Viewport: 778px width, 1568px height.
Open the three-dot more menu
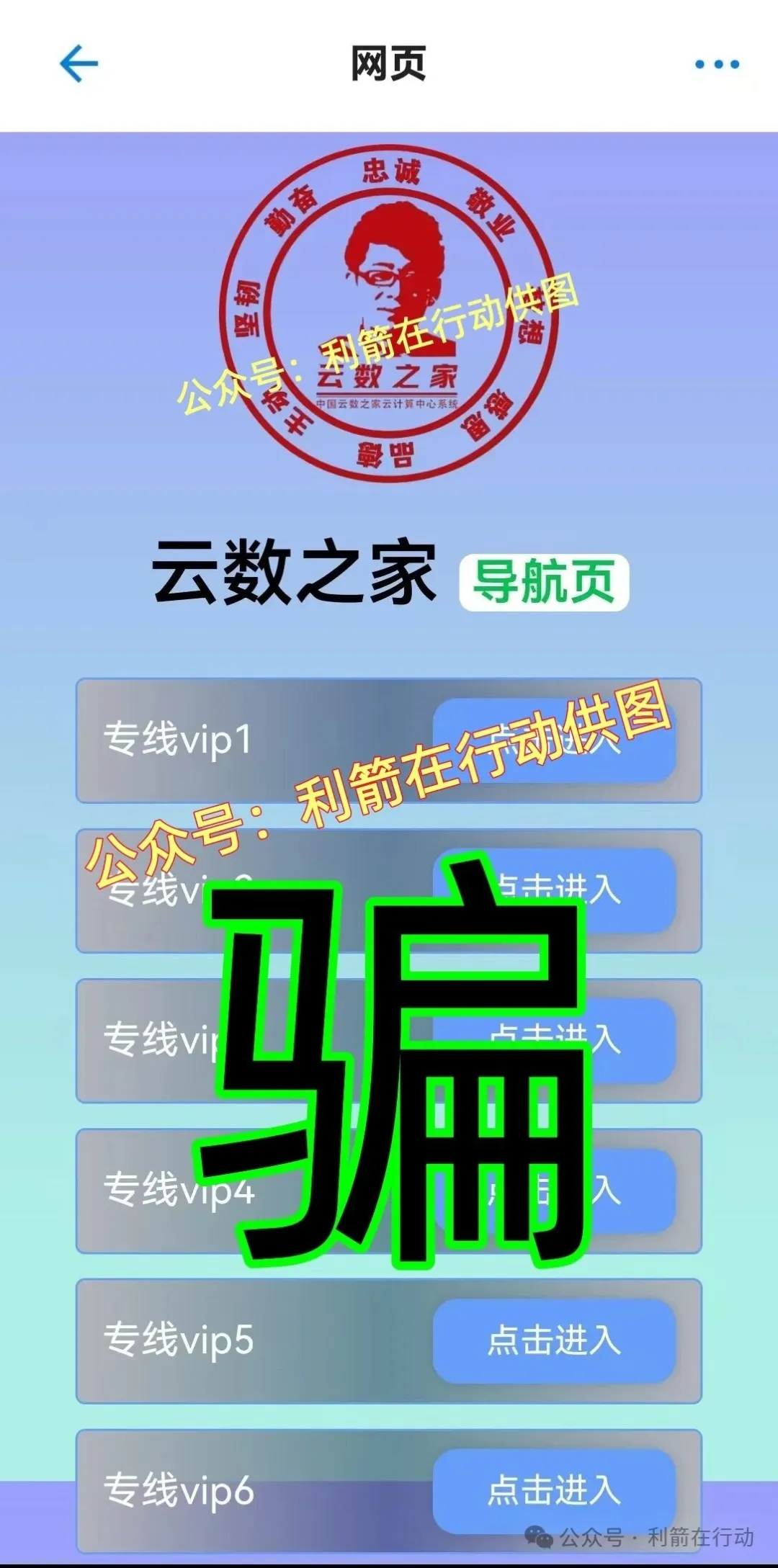pos(717,64)
